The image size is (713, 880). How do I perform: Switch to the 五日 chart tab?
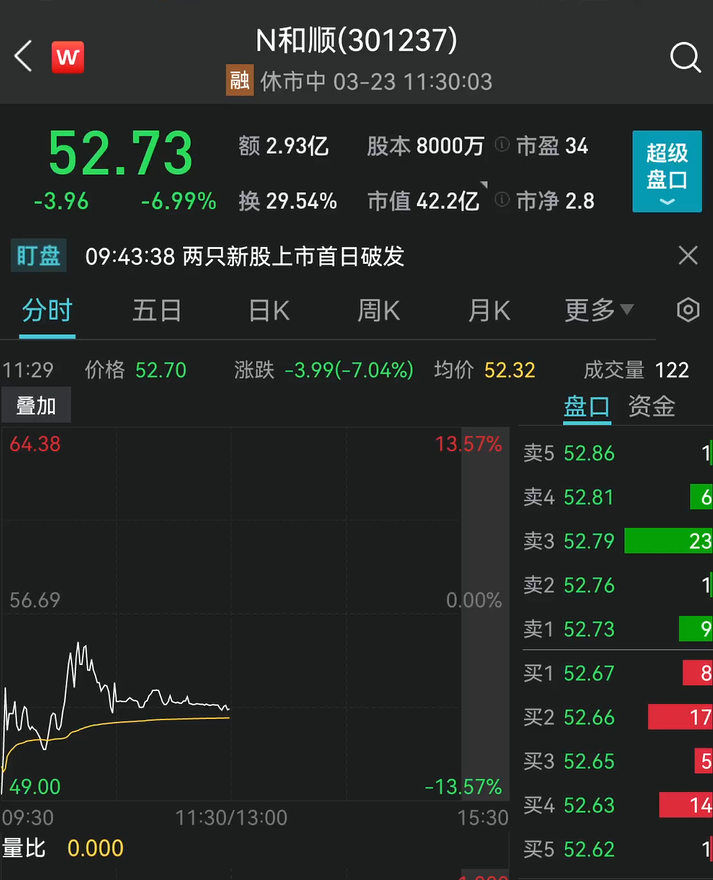tap(157, 310)
